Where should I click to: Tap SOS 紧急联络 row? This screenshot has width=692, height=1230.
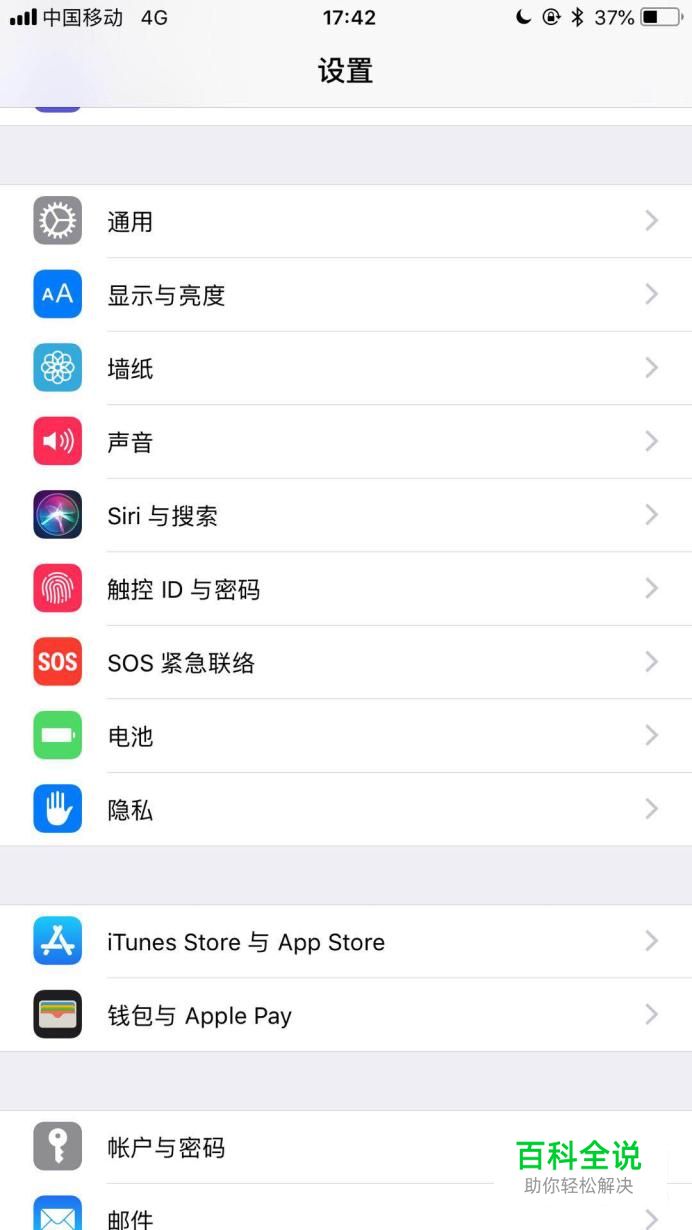coord(345,662)
